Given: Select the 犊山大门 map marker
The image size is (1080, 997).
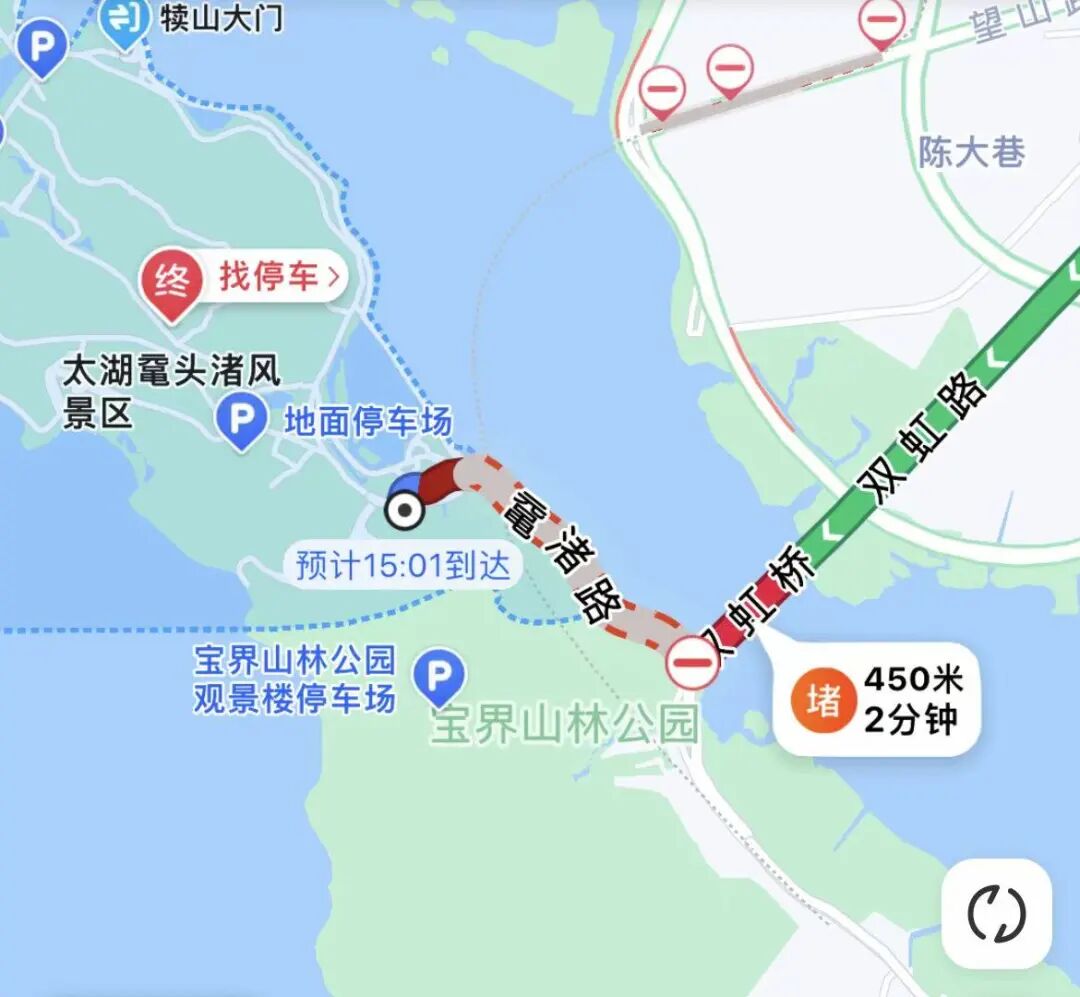Looking at the screenshot, I should pyautogui.click(x=125, y=22).
